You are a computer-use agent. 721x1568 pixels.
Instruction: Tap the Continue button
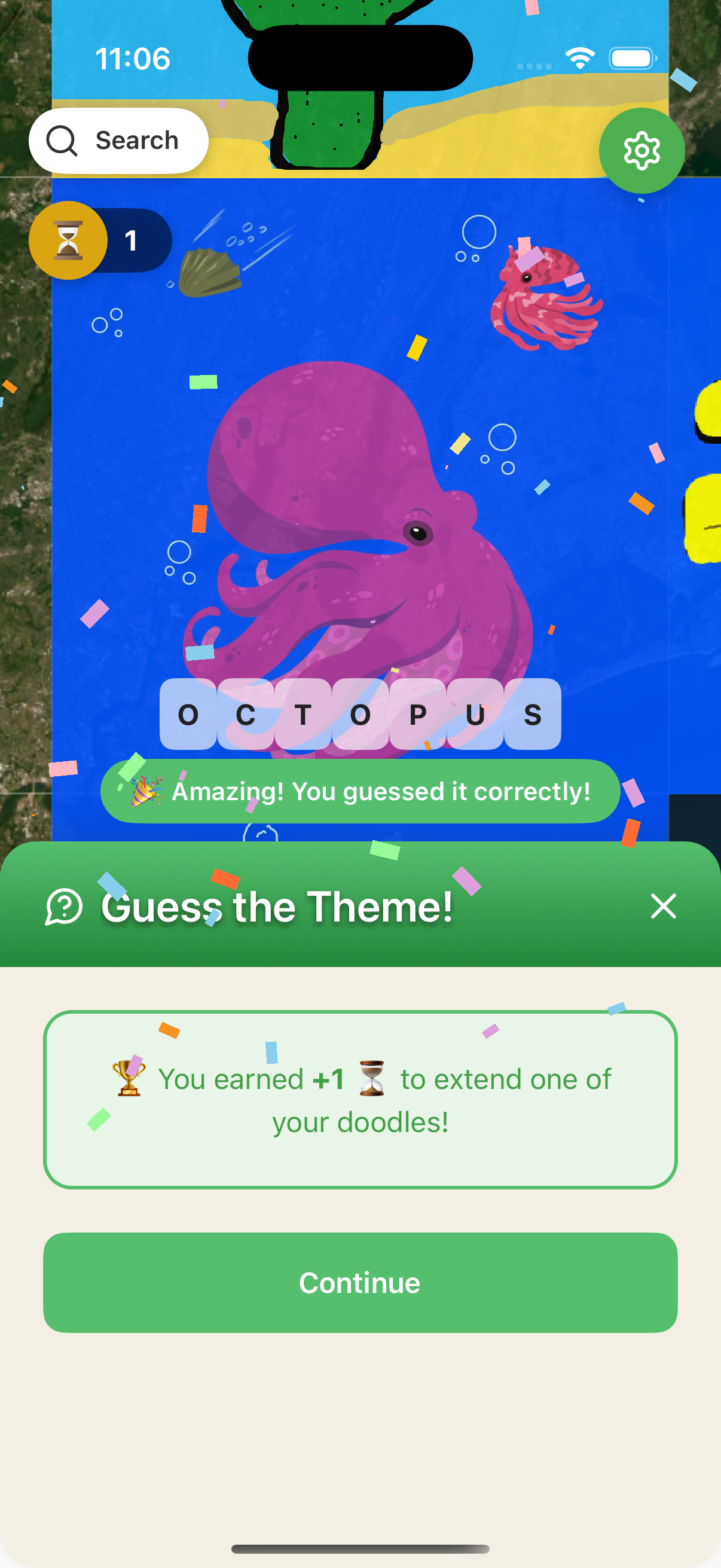(x=360, y=1283)
